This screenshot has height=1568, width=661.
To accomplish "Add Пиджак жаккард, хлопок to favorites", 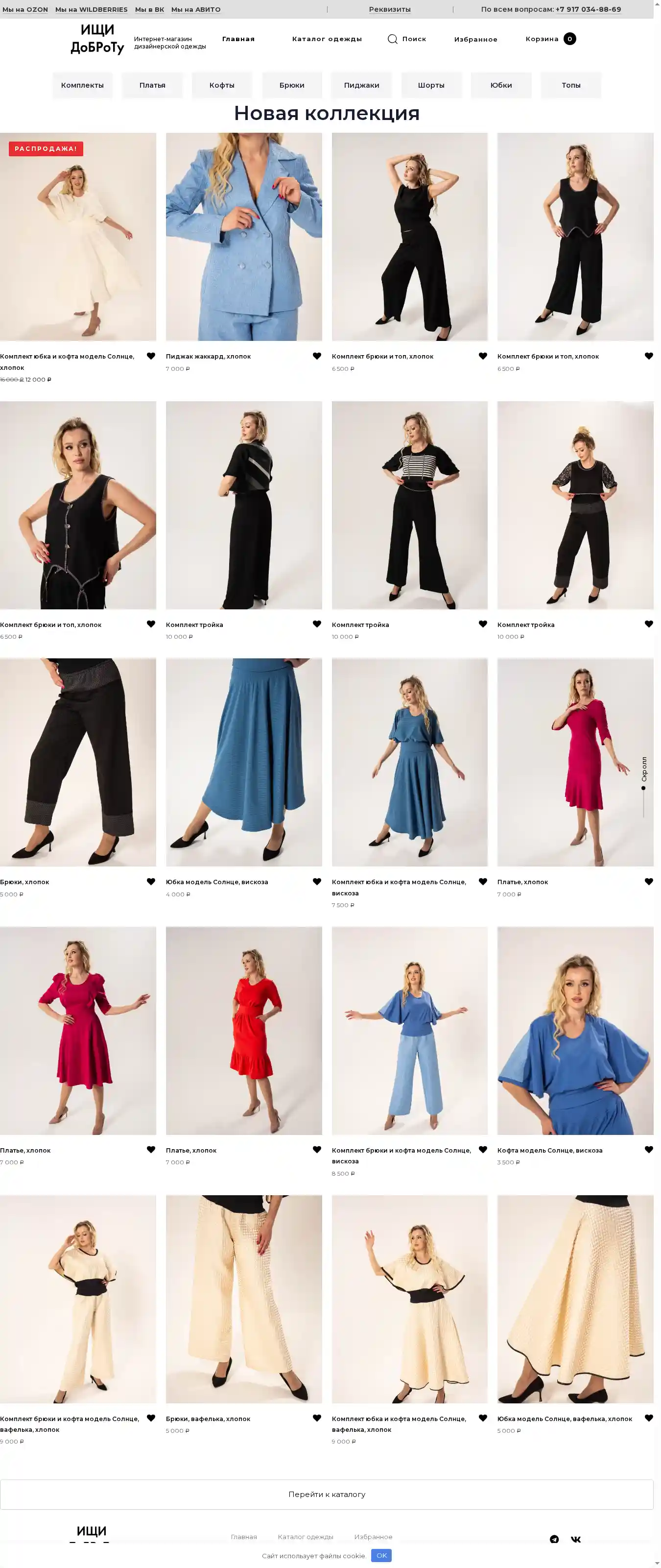I will click(316, 356).
